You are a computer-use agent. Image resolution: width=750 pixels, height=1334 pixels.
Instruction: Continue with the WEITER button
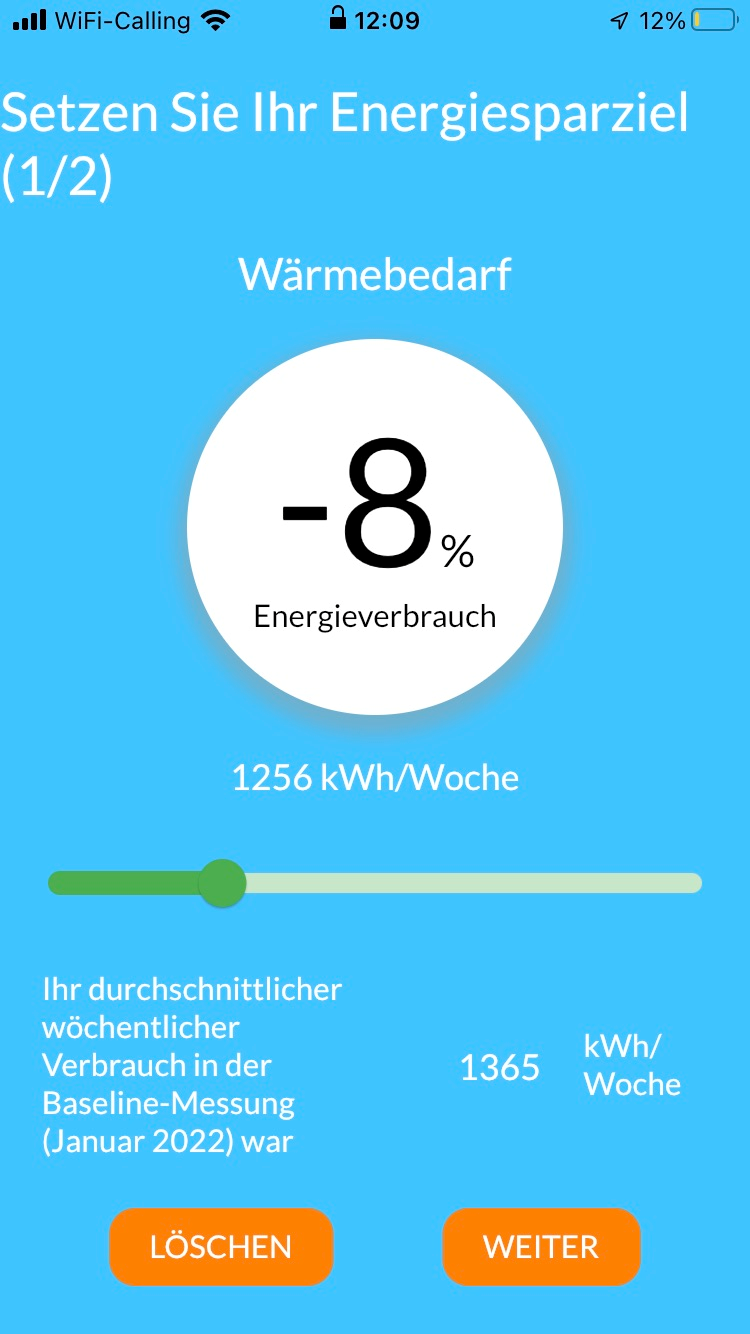pyautogui.click(x=541, y=1246)
